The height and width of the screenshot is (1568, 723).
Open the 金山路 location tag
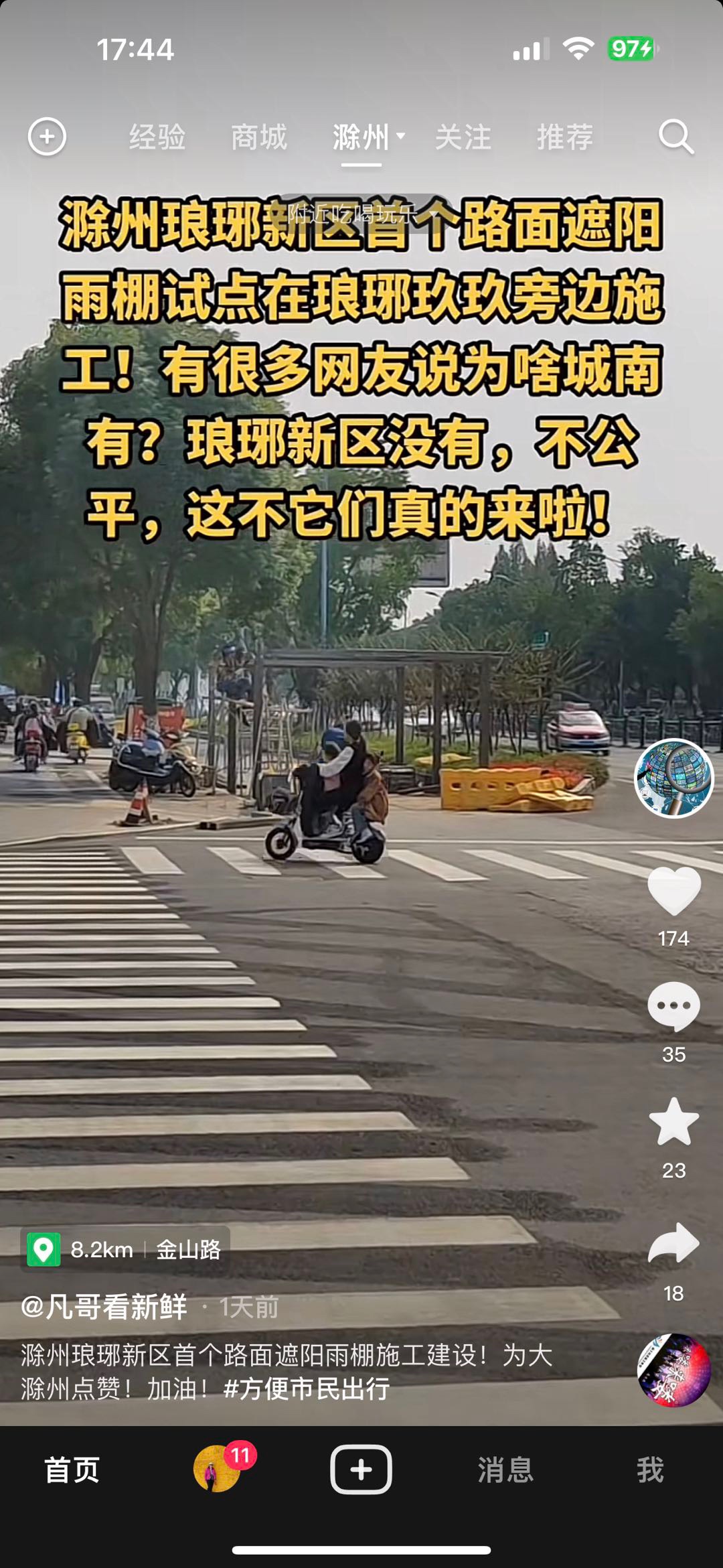point(187,1250)
